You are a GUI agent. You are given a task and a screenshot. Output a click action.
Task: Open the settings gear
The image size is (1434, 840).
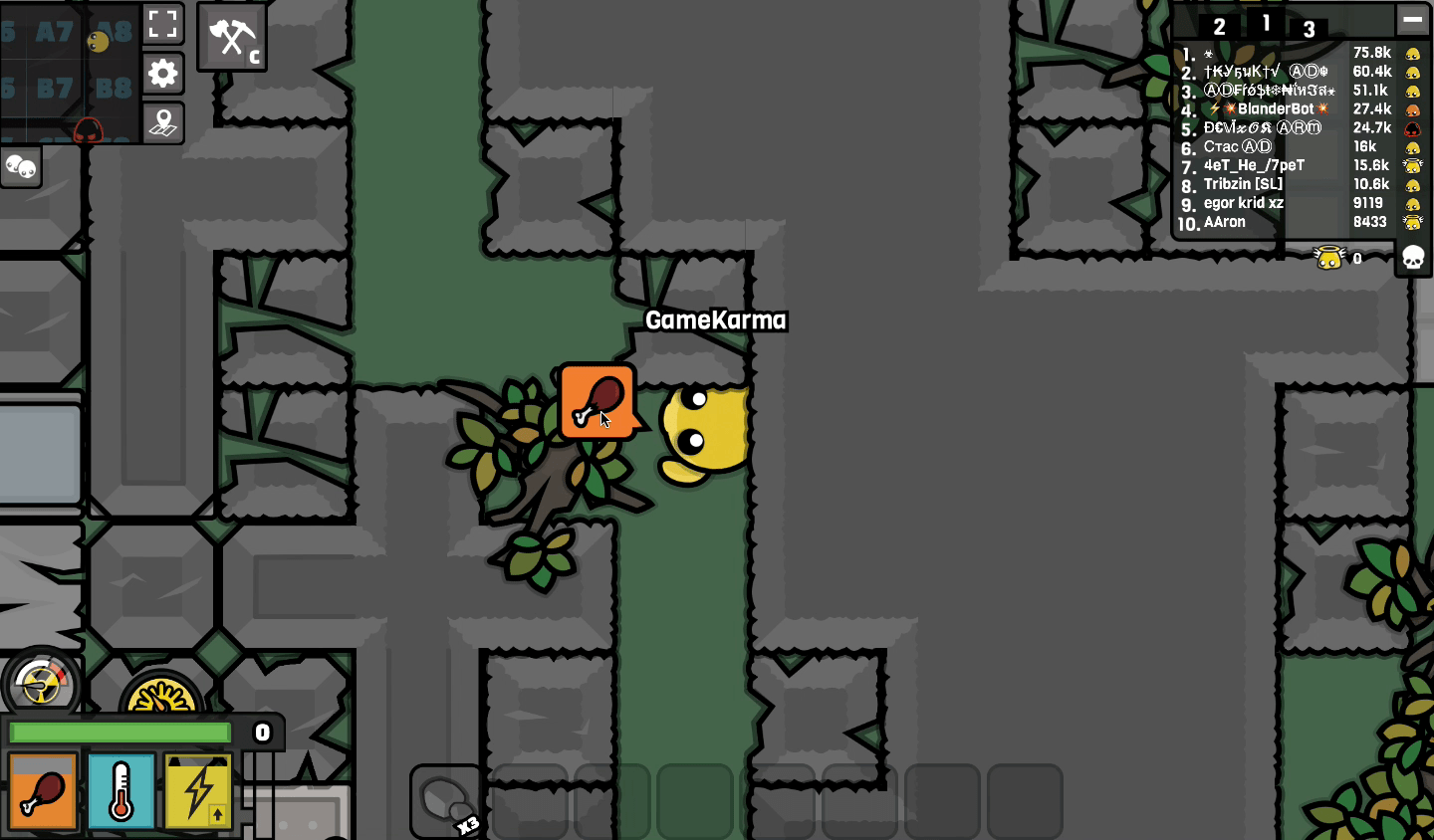(162, 74)
